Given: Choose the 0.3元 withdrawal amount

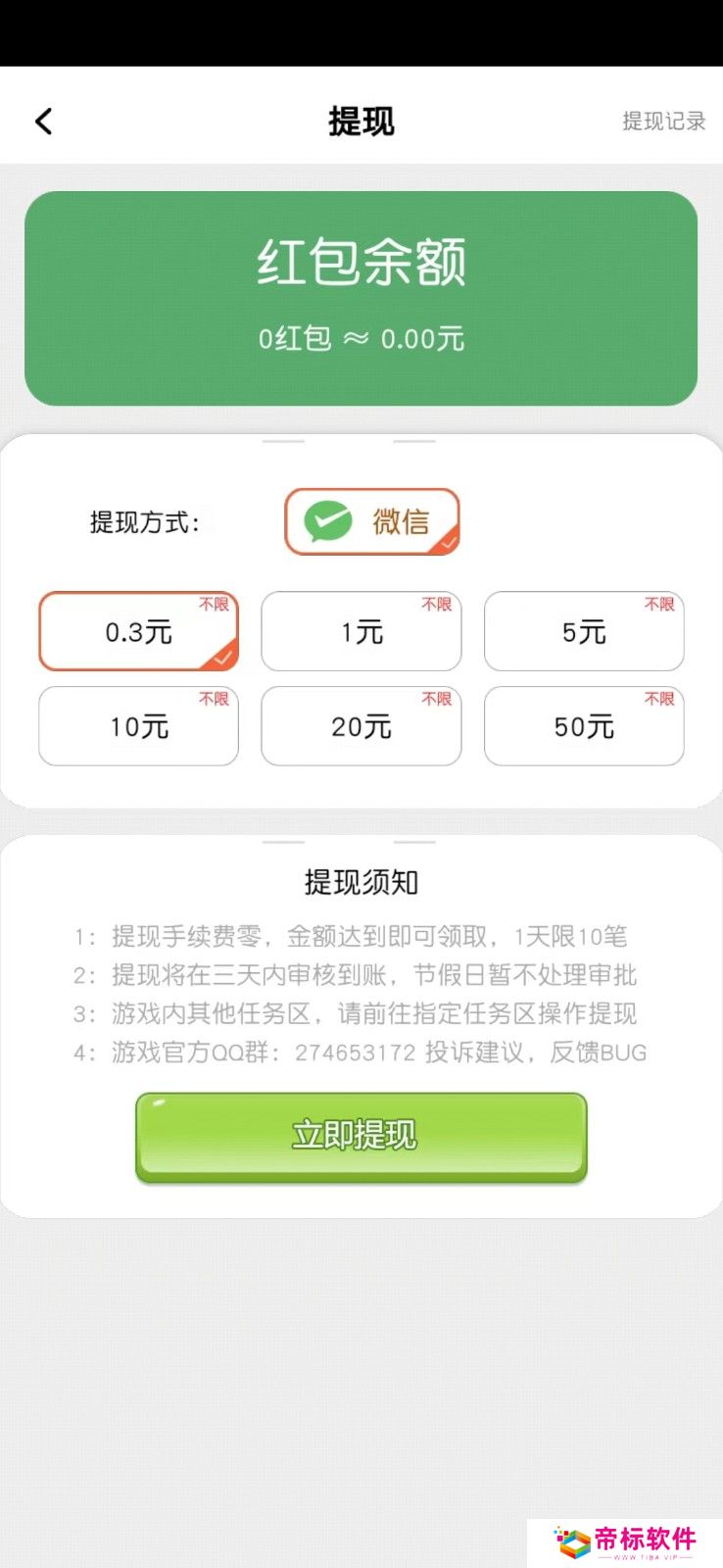Looking at the screenshot, I should point(138,631).
